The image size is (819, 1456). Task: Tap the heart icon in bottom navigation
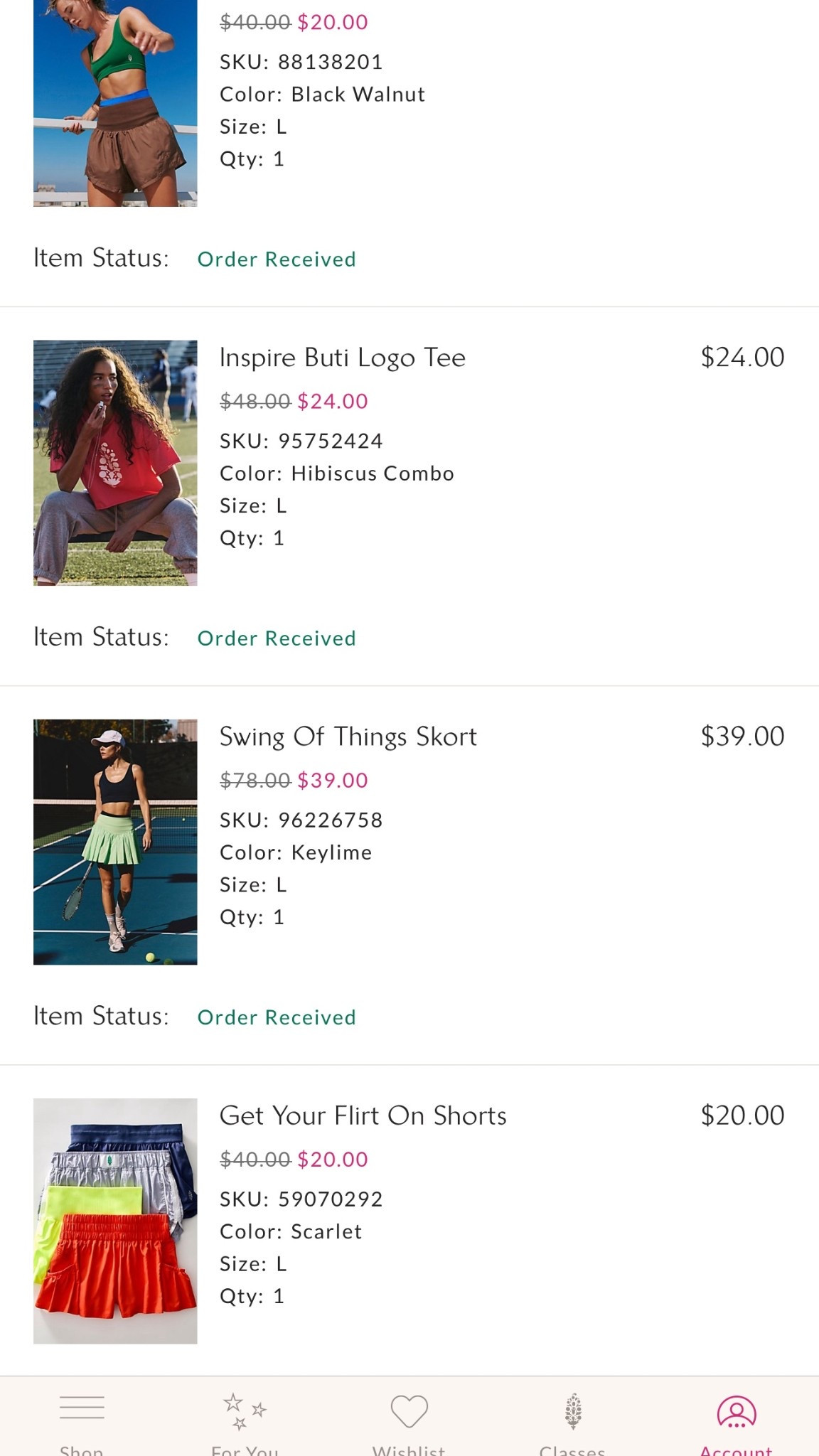coord(409,1411)
